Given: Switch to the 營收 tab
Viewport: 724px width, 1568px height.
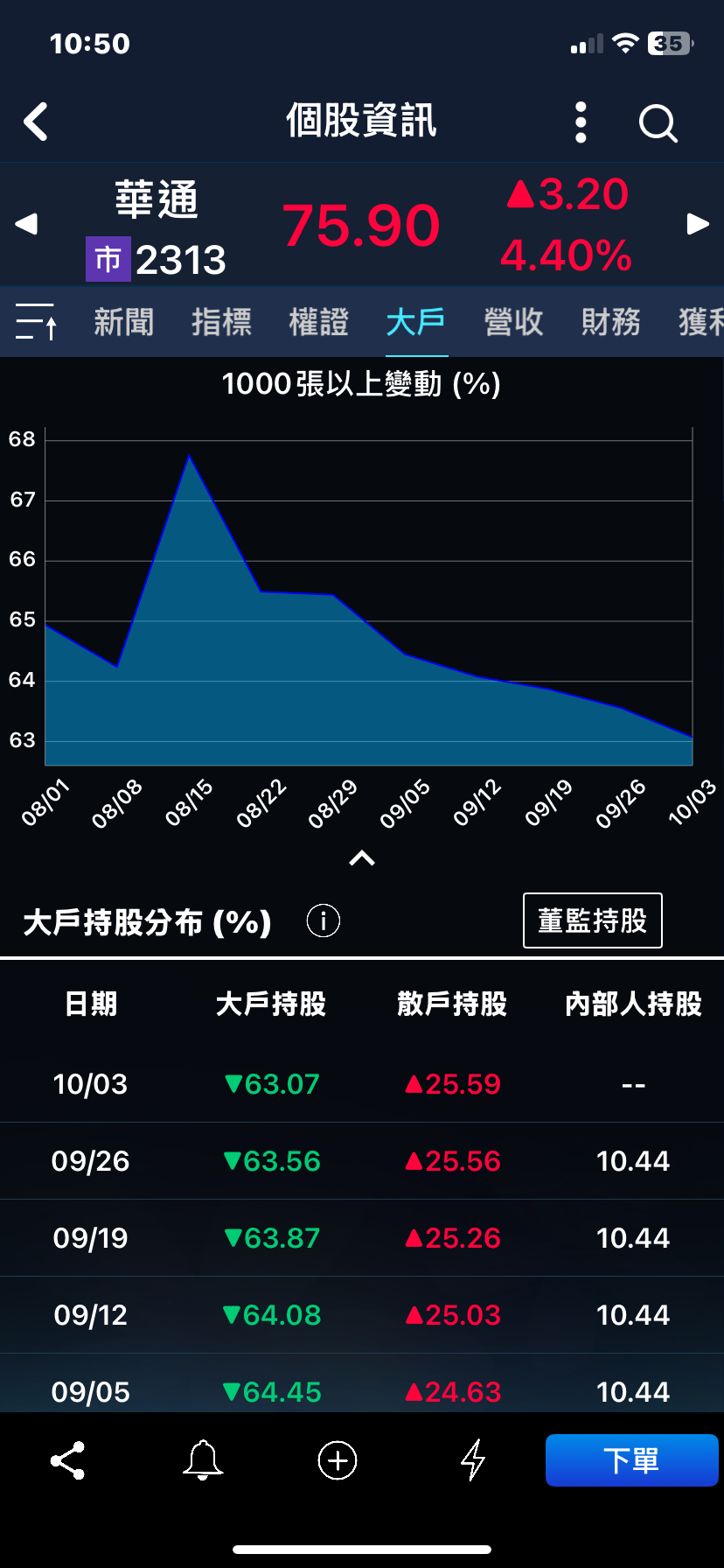Looking at the screenshot, I should point(513,322).
